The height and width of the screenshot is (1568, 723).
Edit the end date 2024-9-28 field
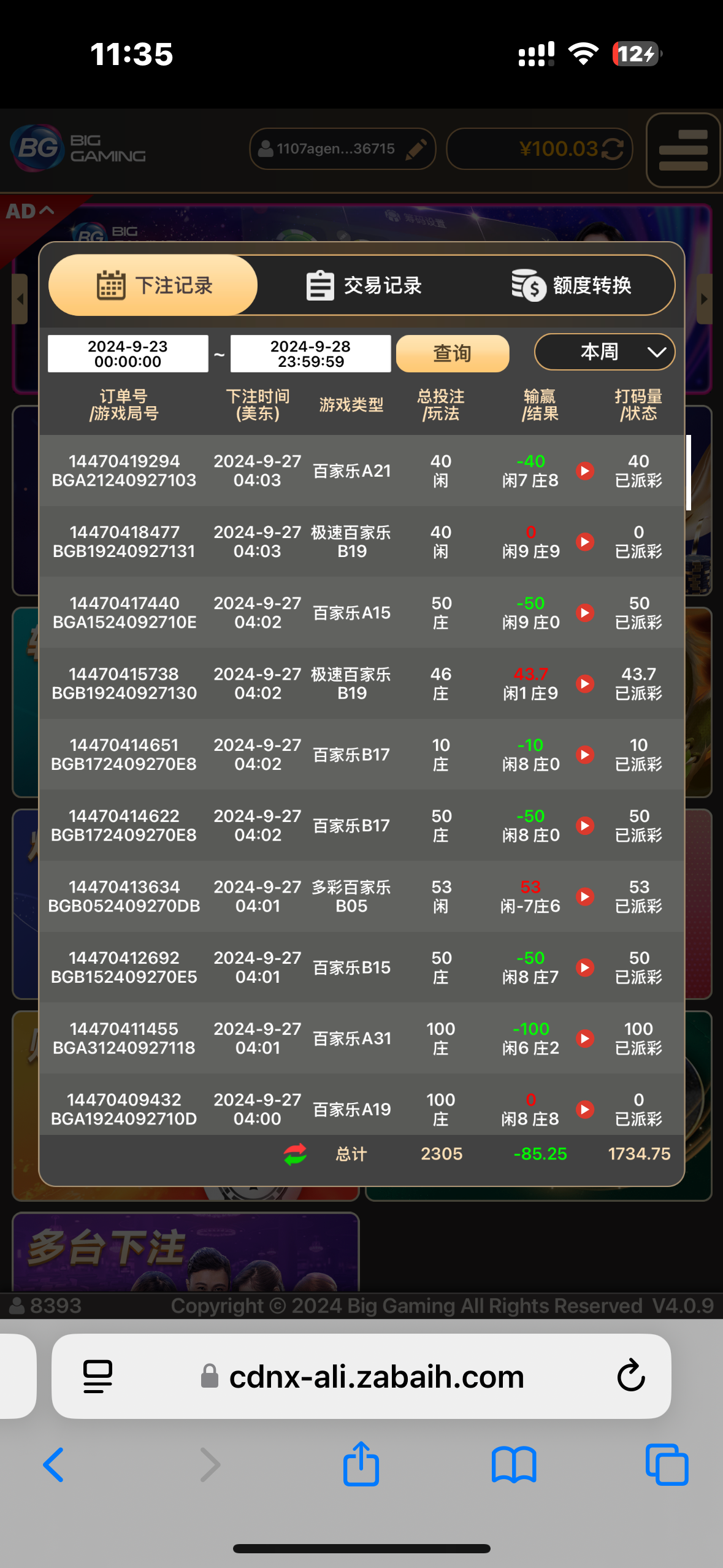click(310, 354)
